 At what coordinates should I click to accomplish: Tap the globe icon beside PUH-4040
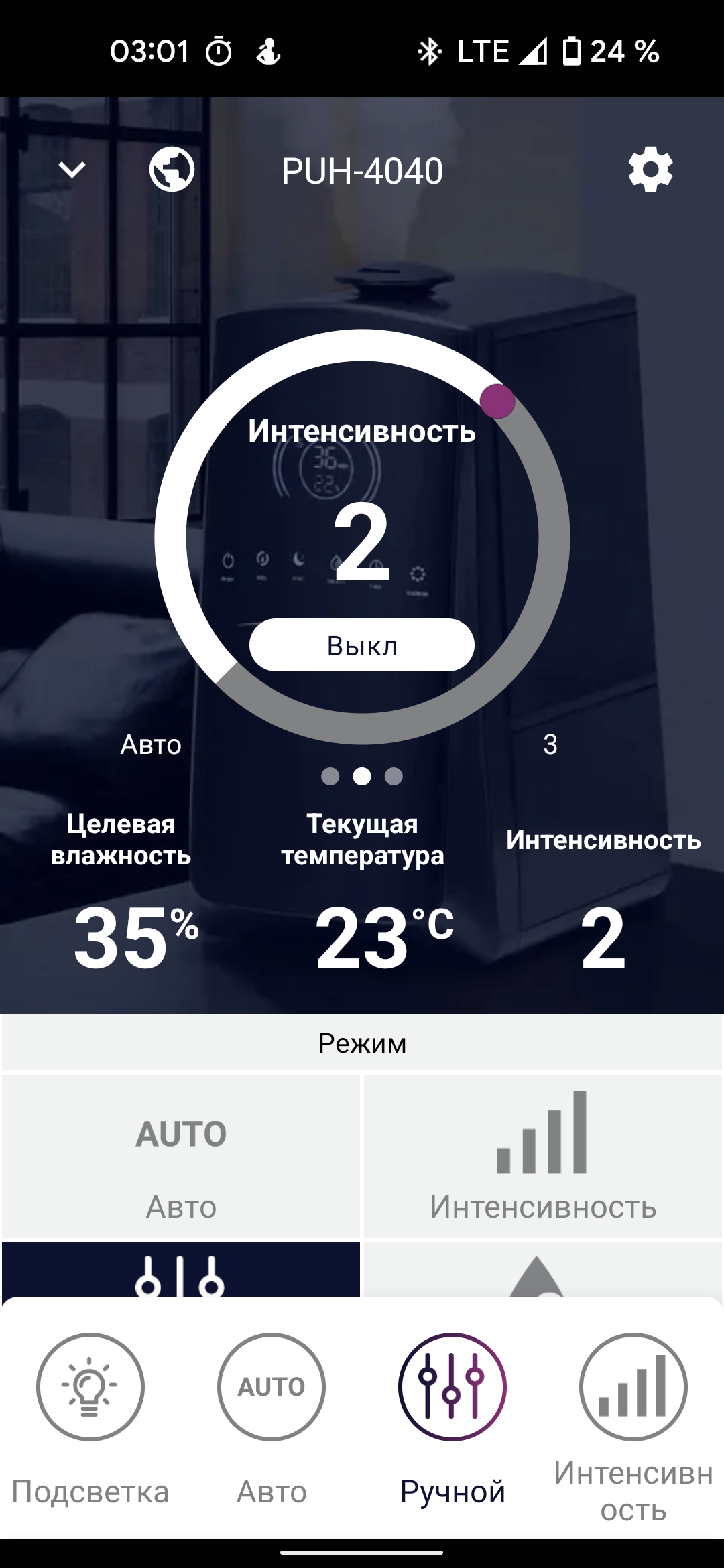click(172, 170)
